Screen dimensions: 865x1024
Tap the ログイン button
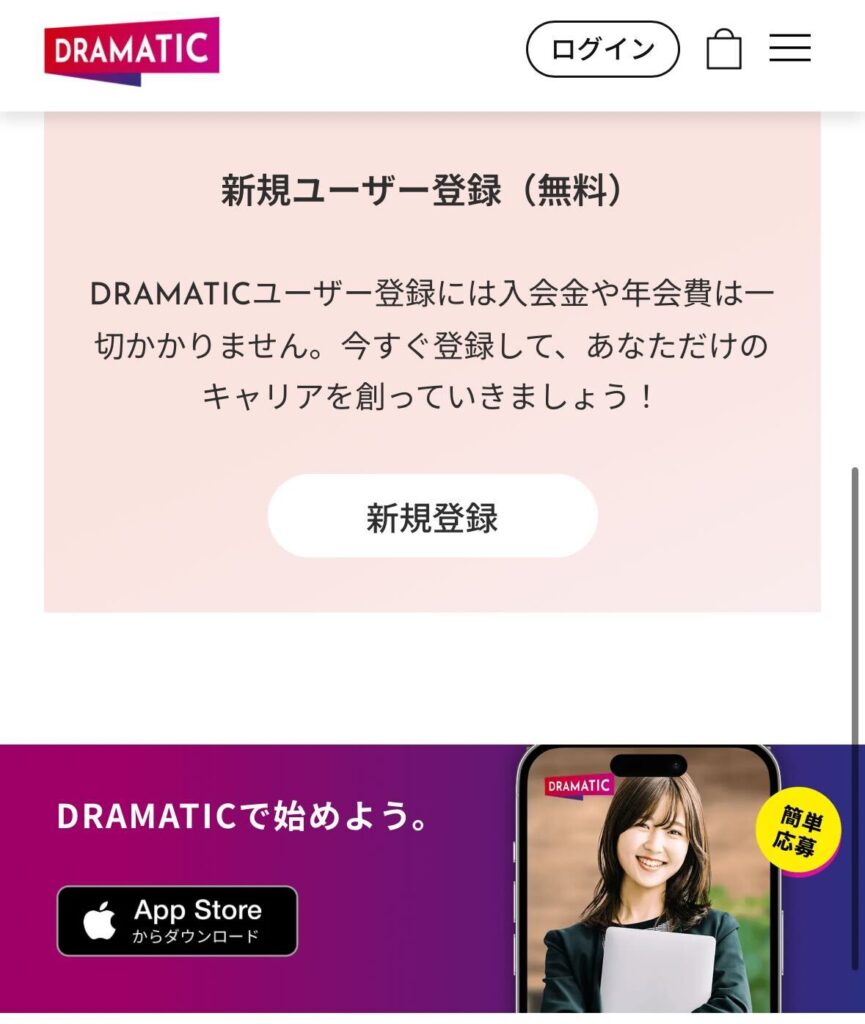tap(602, 49)
